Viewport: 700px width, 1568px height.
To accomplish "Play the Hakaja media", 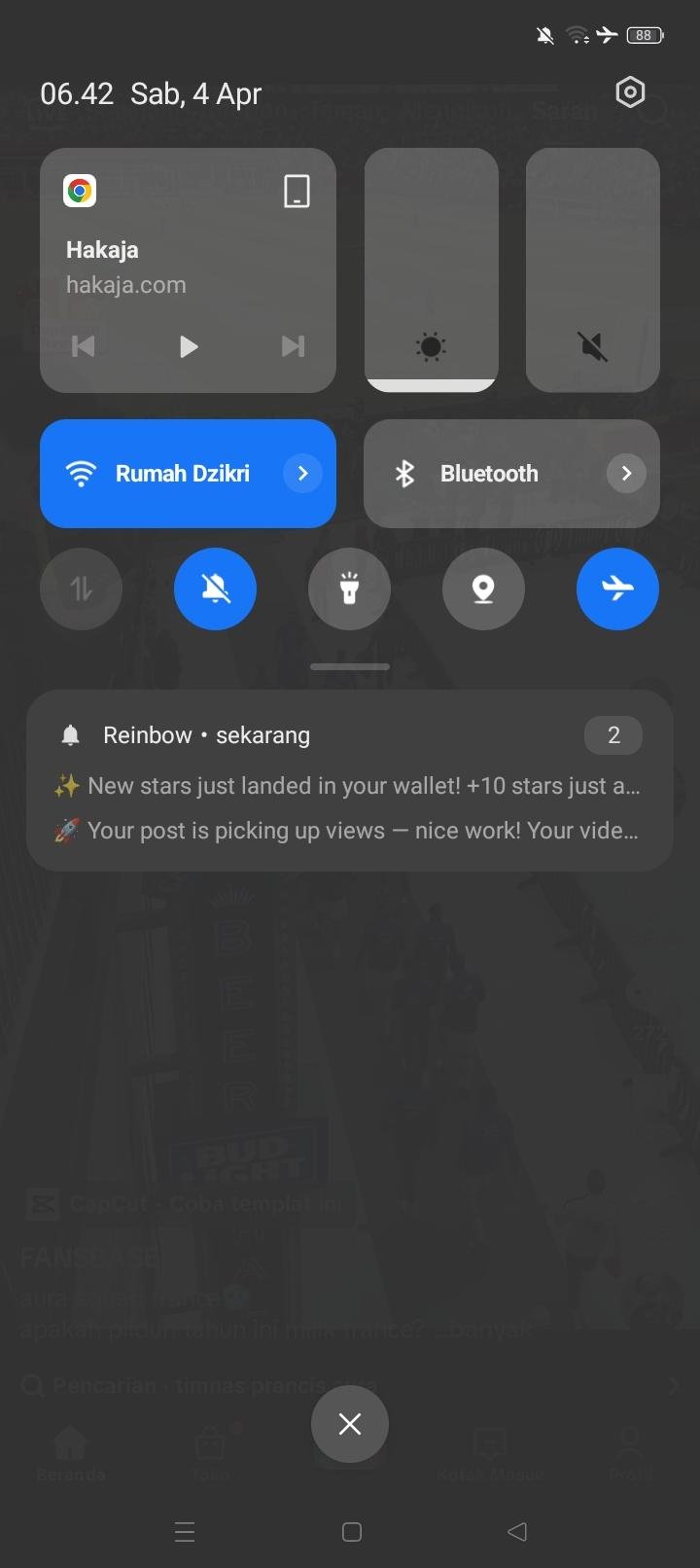I will point(189,346).
